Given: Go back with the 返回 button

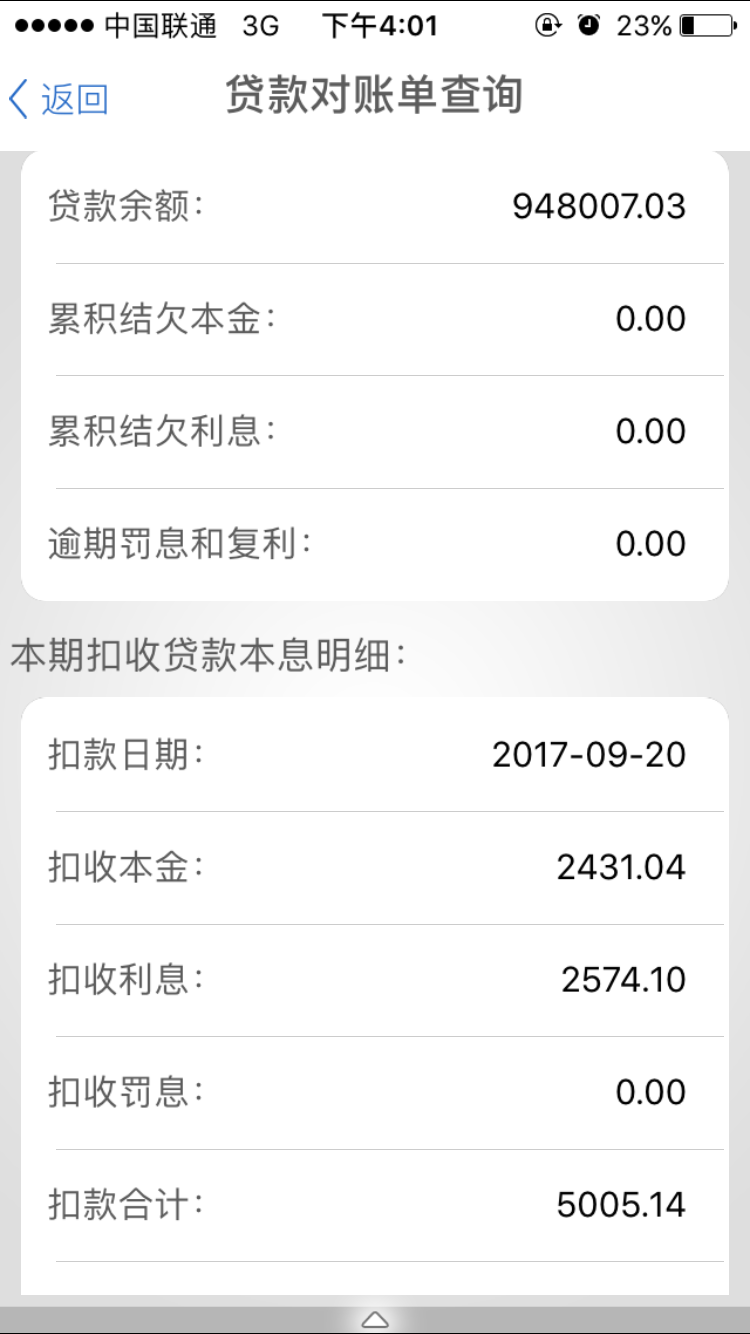Looking at the screenshot, I should 59,99.
